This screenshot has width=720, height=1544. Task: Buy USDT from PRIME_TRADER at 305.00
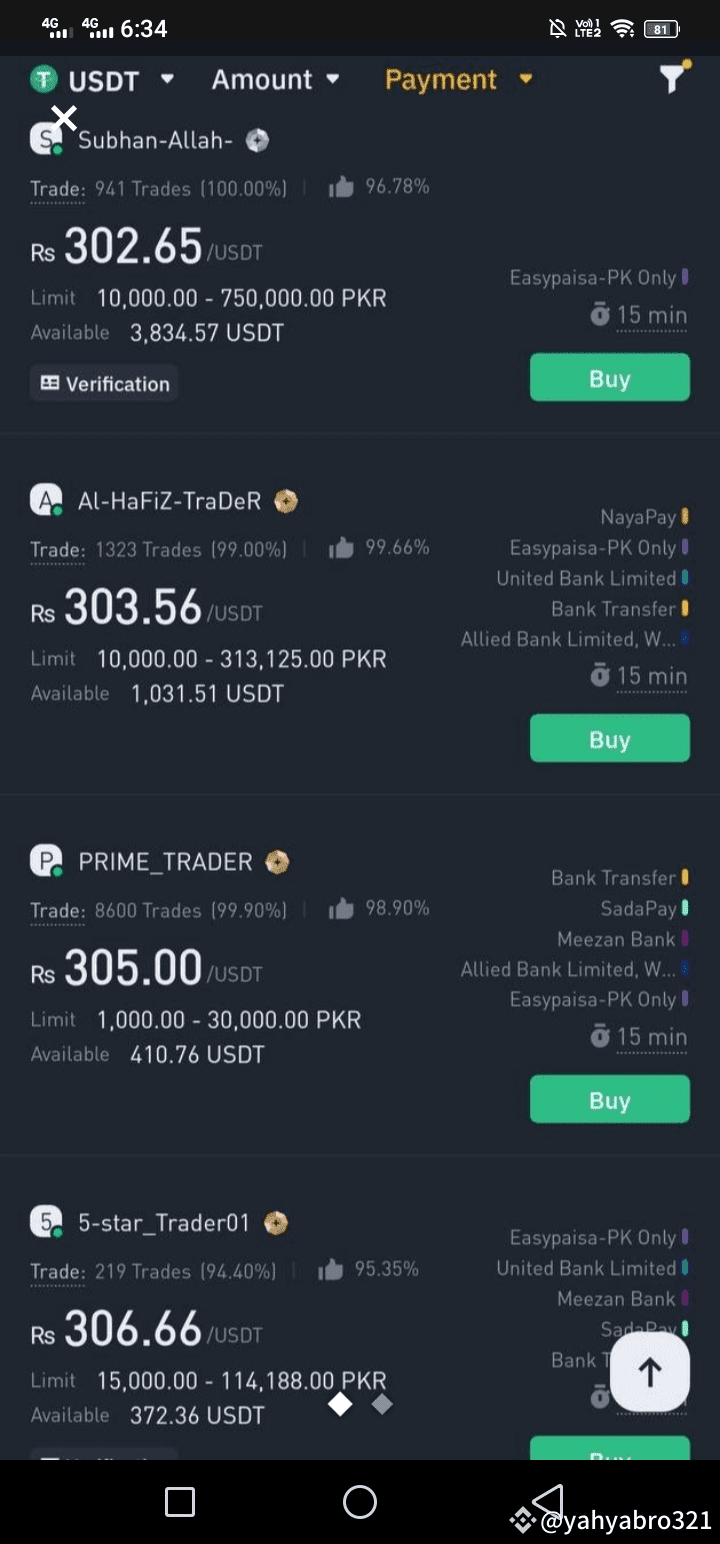(609, 1100)
